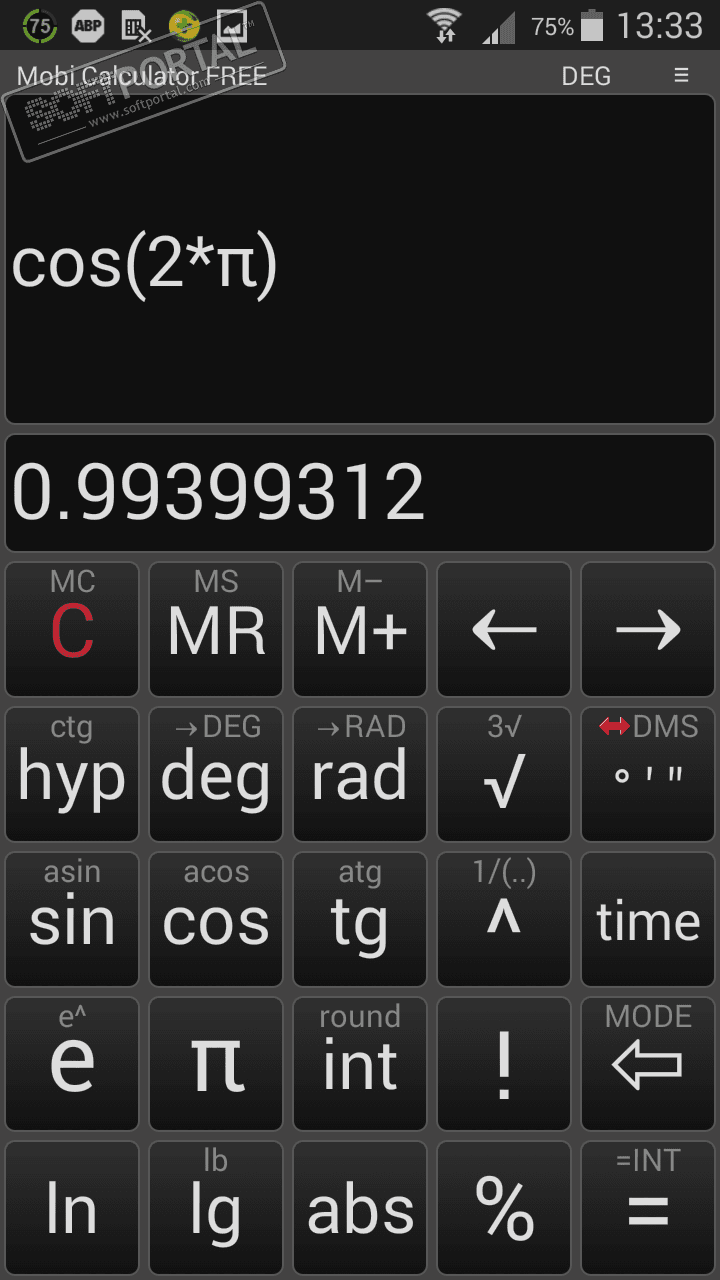The width and height of the screenshot is (720, 1280).
Task: Insert a square root symbol
Action: [x=504, y=774]
